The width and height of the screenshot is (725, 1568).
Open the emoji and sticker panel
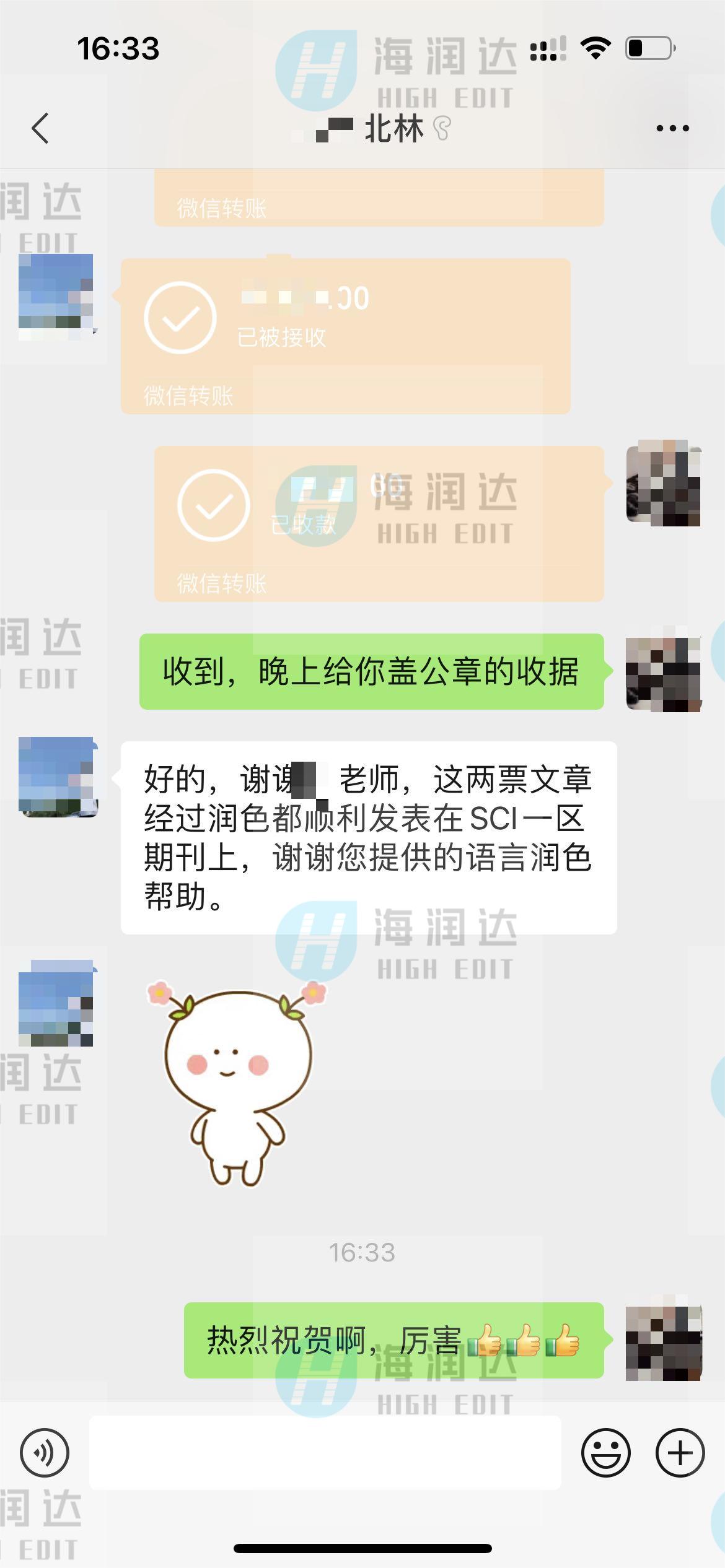click(x=605, y=1452)
